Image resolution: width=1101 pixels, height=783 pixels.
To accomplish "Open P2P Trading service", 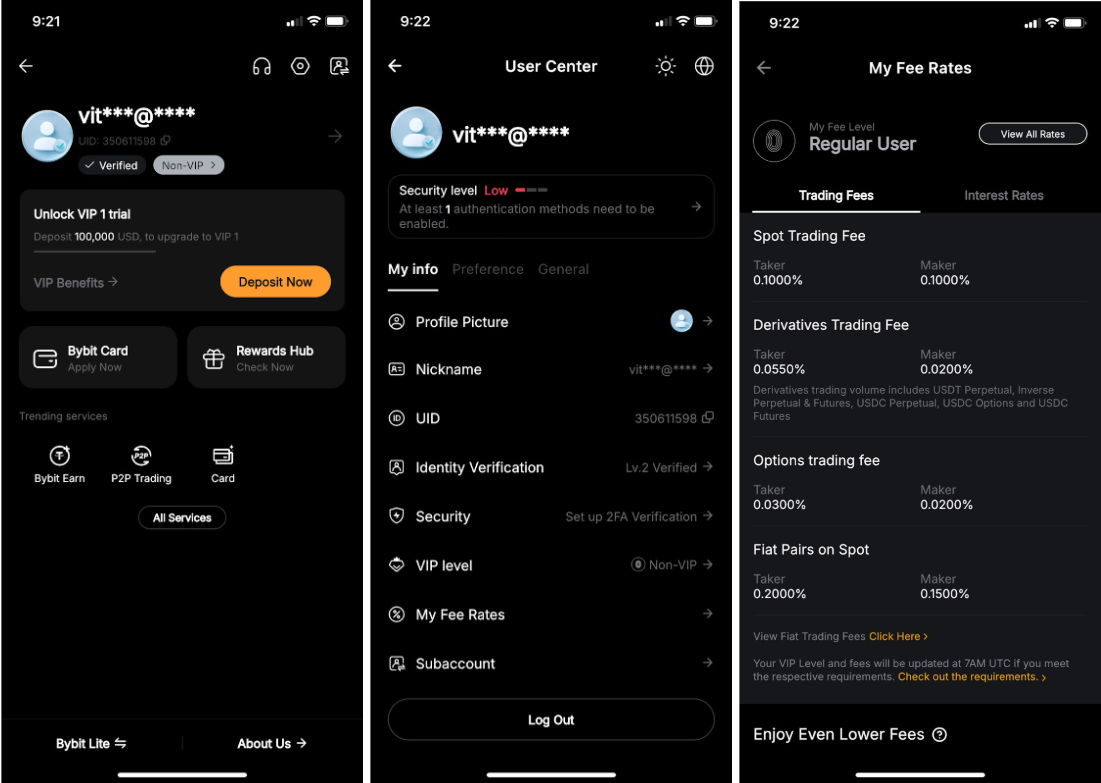I will (141, 465).
